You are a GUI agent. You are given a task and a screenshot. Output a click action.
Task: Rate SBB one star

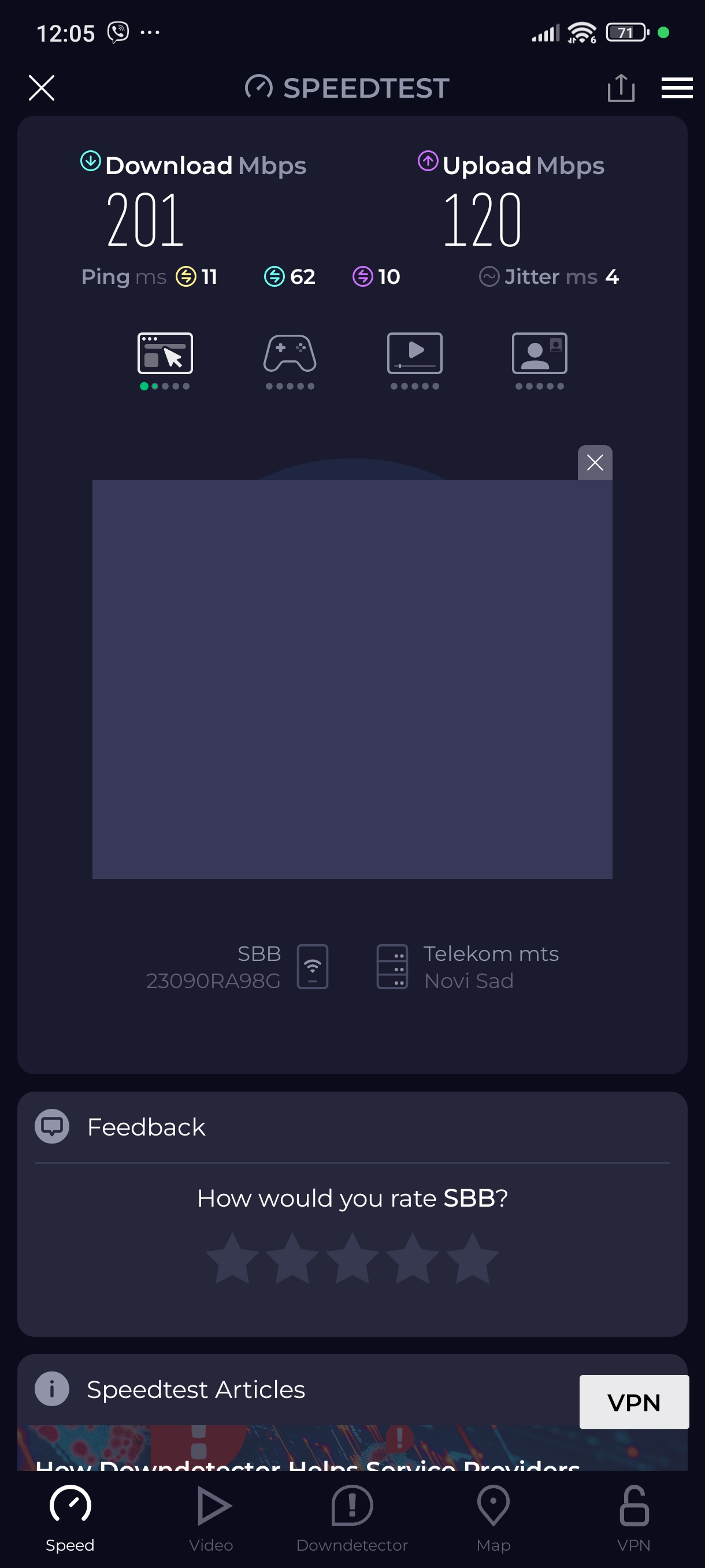pyautogui.click(x=232, y=1259)
